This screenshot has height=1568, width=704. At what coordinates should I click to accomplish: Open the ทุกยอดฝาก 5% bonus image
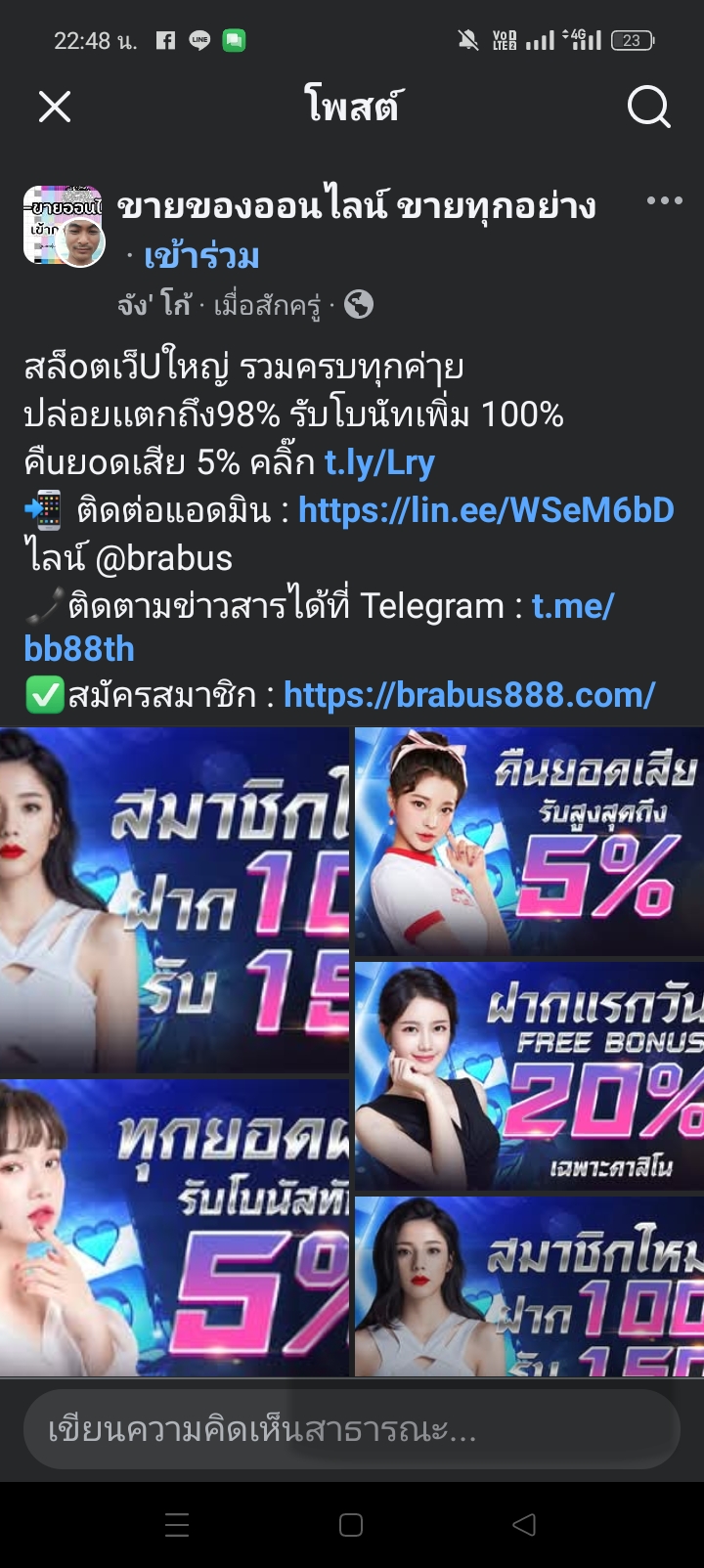(x=174, y=1227)
